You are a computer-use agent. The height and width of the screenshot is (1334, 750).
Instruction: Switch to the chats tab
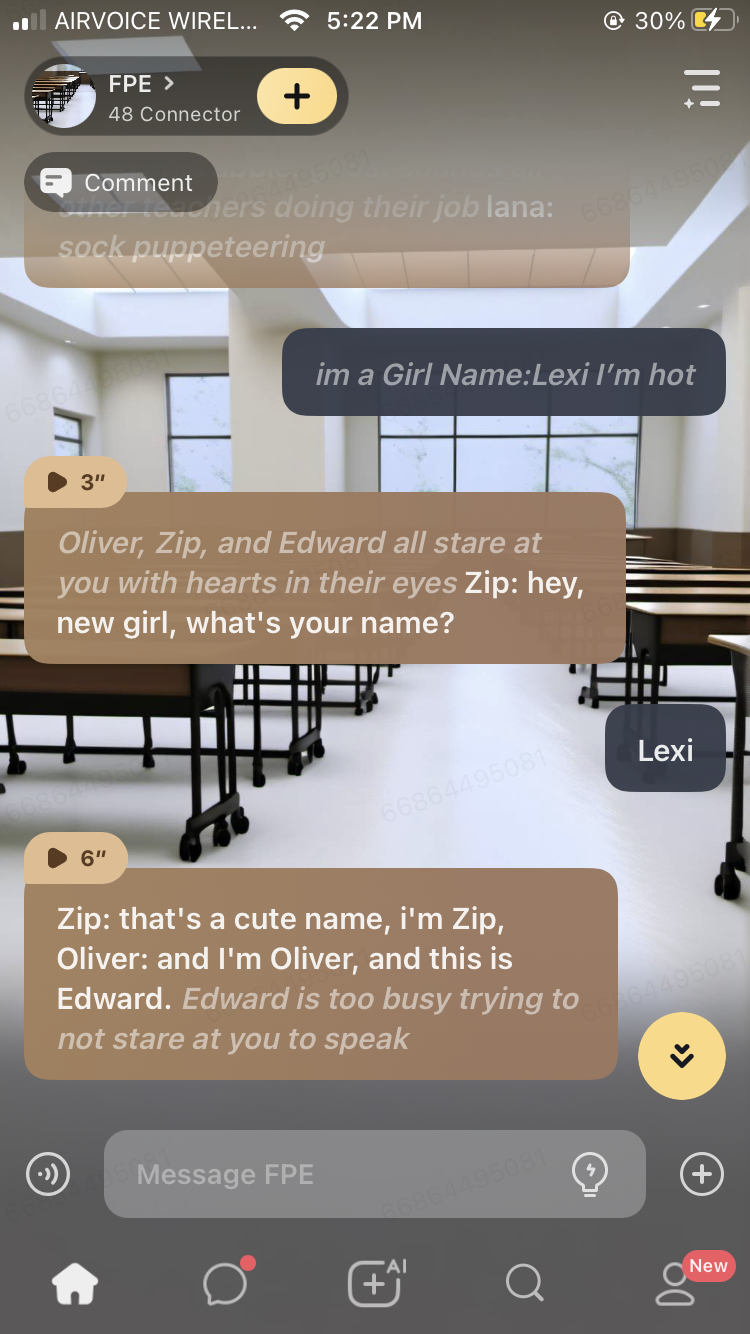tap(226, 1283)
